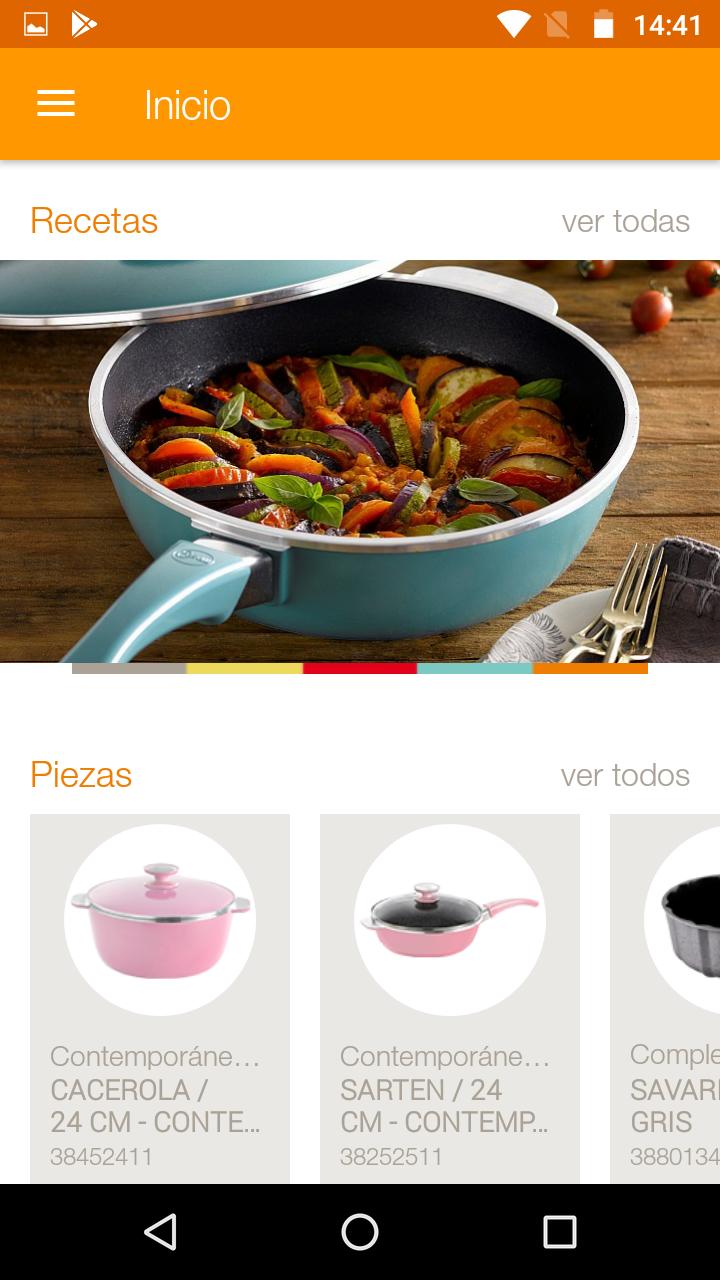Tap 'ver todas' next to Recetas
Screen dimensions: 720x1280
(625, 221)
